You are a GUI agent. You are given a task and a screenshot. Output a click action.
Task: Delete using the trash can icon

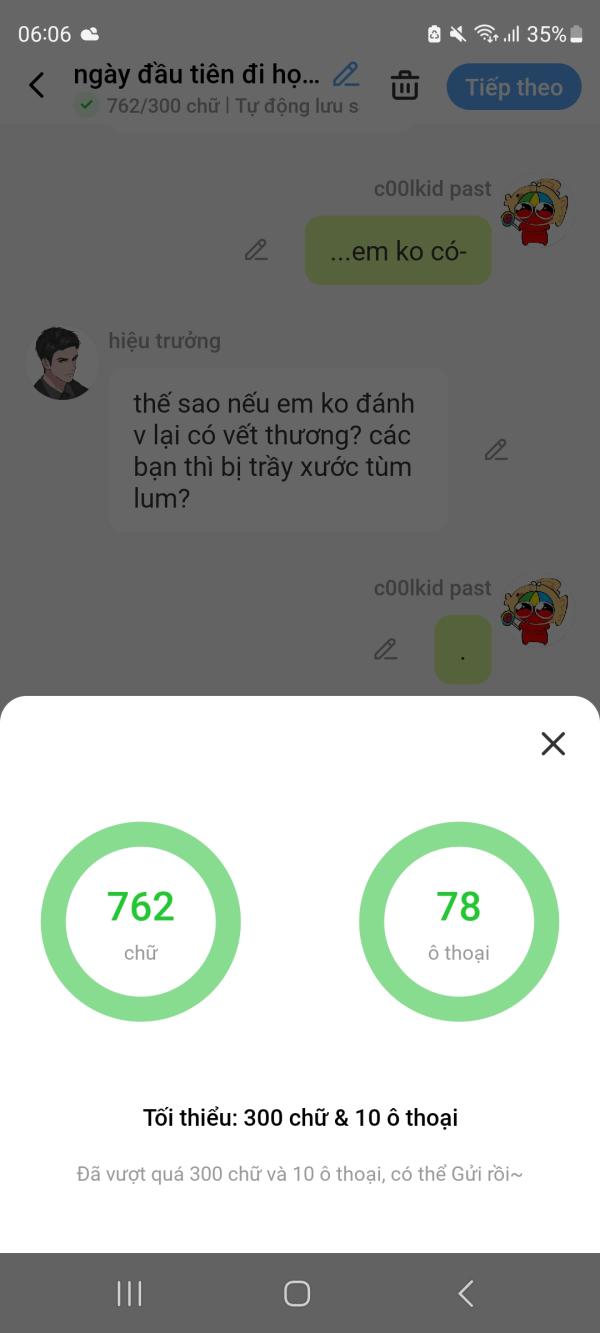[x=405, y=86]
